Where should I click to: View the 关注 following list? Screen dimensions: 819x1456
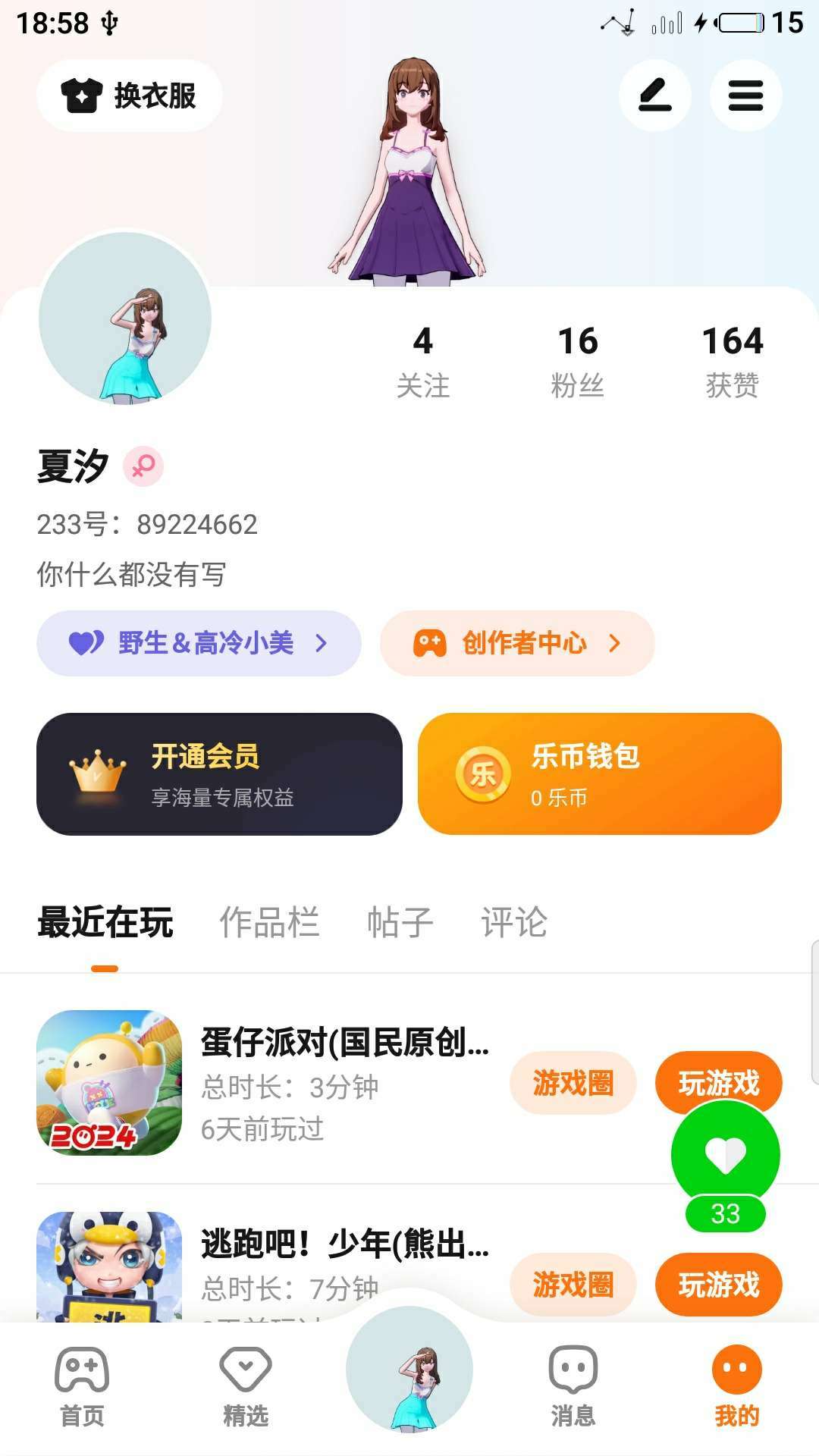pyautogui.click(x=423, y=361)
